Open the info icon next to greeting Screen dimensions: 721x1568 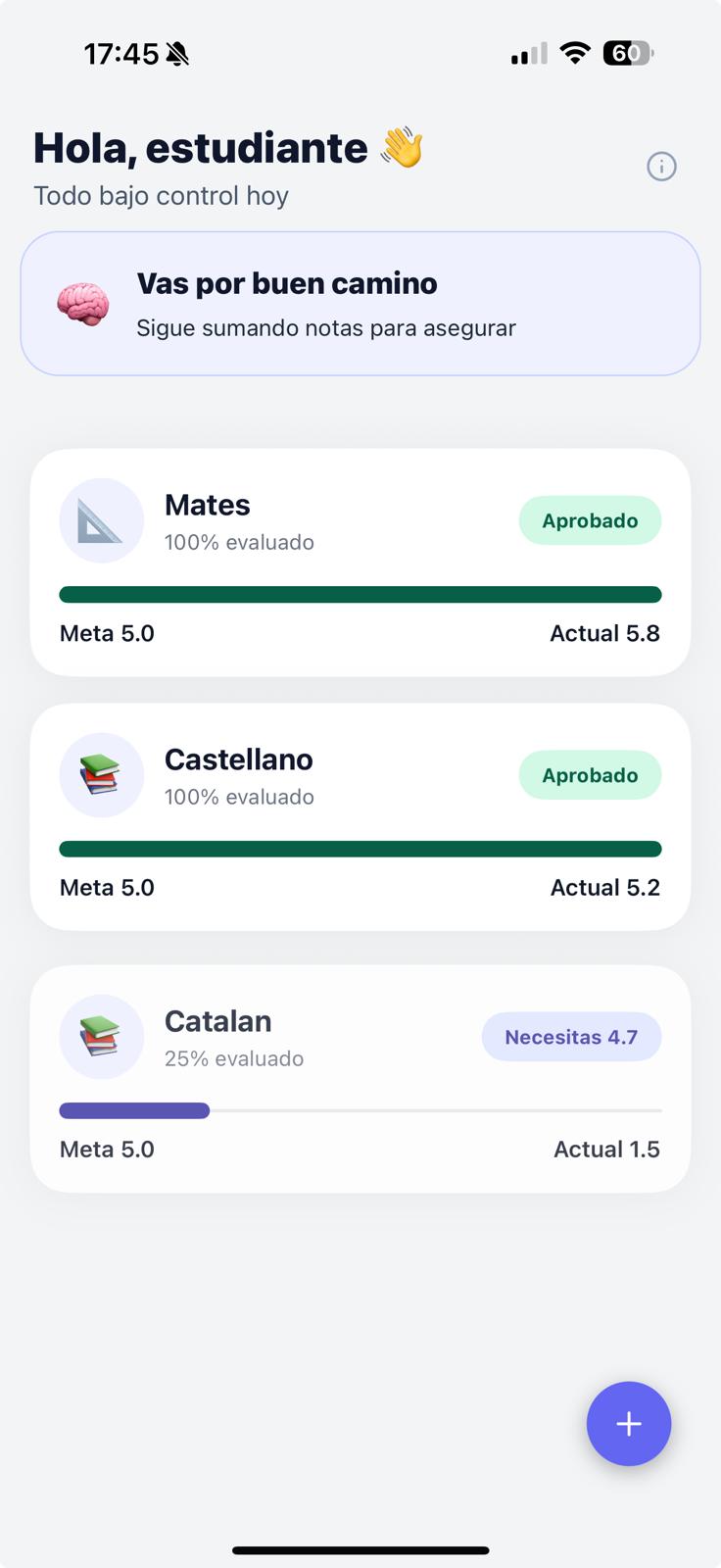coord(661,167)
